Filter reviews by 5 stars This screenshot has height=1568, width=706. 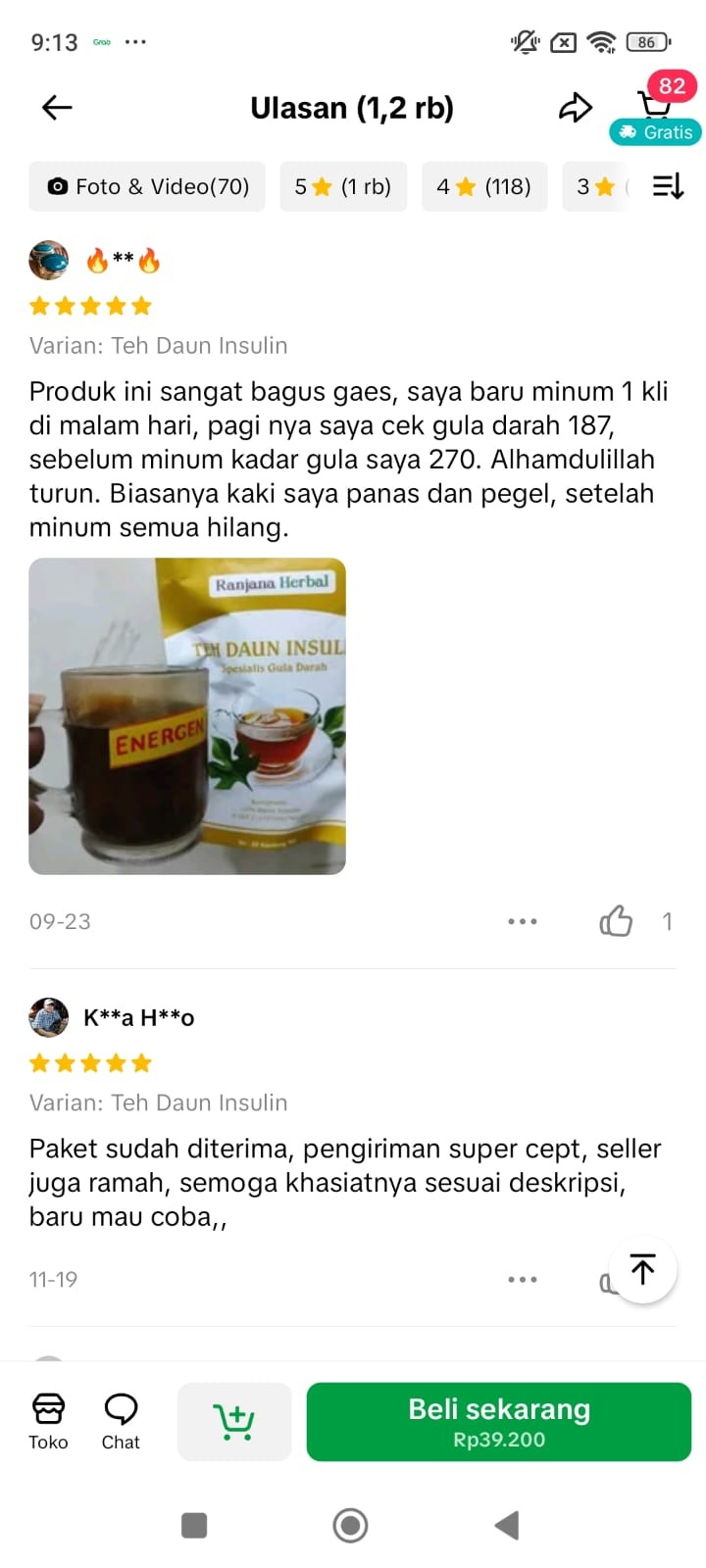pyautogui.click(x=343, y=186)
